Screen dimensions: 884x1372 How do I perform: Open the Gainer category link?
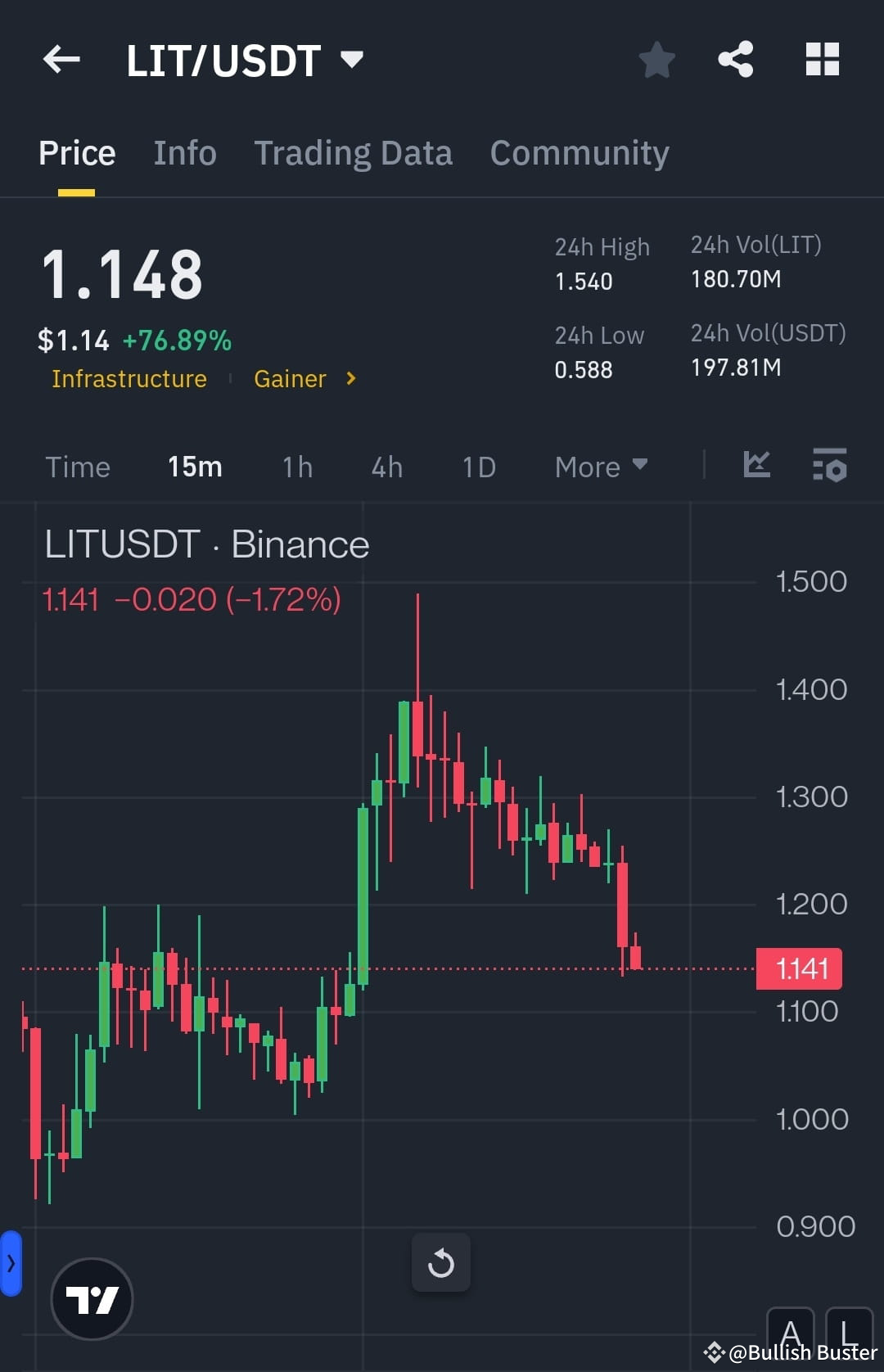tap(291, 378)
